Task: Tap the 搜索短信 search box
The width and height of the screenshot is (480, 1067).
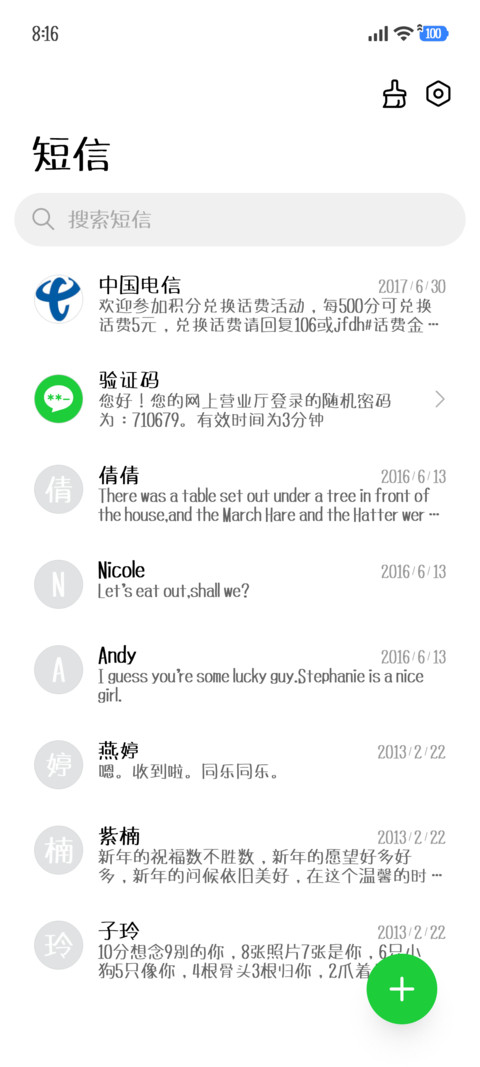Action: [240, 219]
